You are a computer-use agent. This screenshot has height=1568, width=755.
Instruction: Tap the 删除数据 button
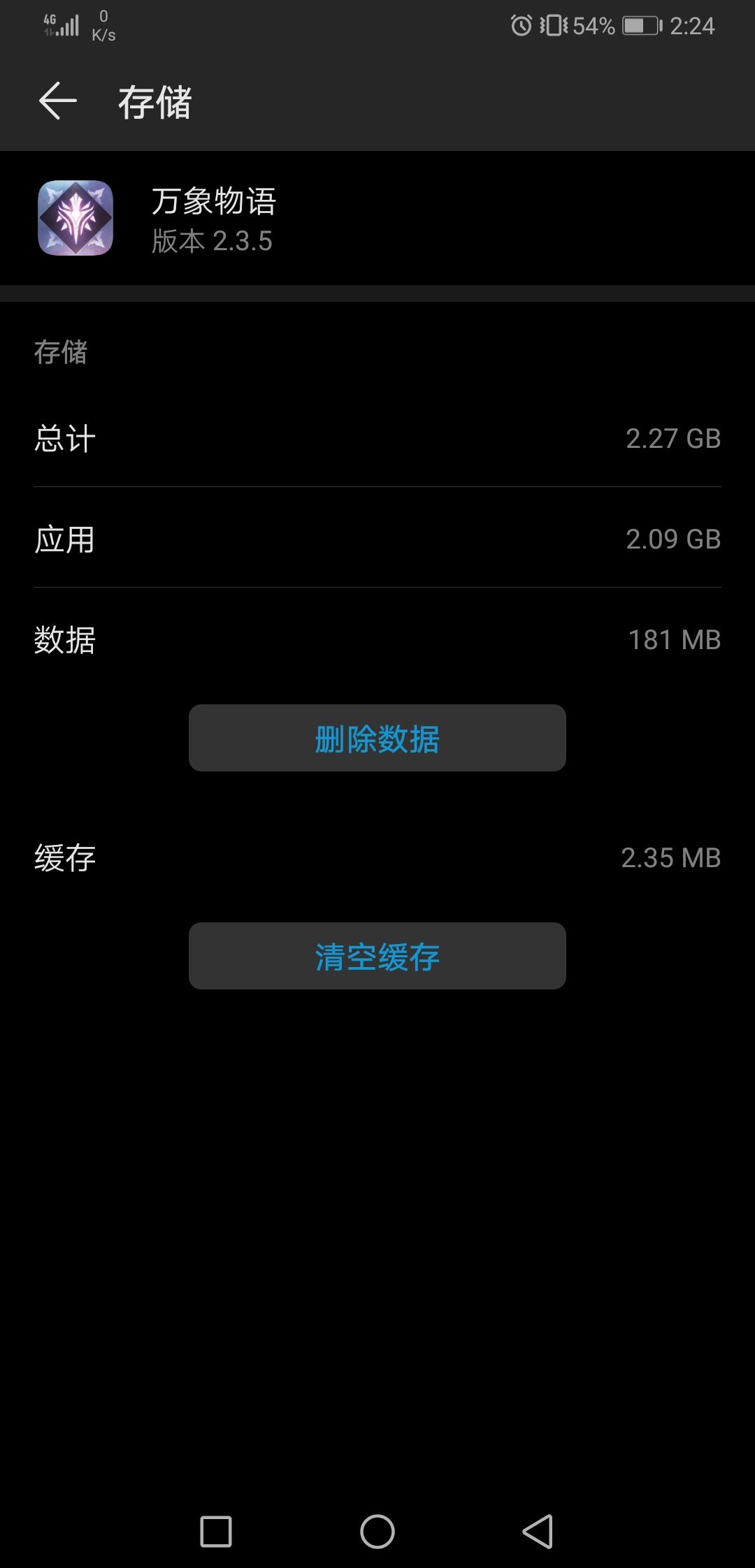(377, 739)
